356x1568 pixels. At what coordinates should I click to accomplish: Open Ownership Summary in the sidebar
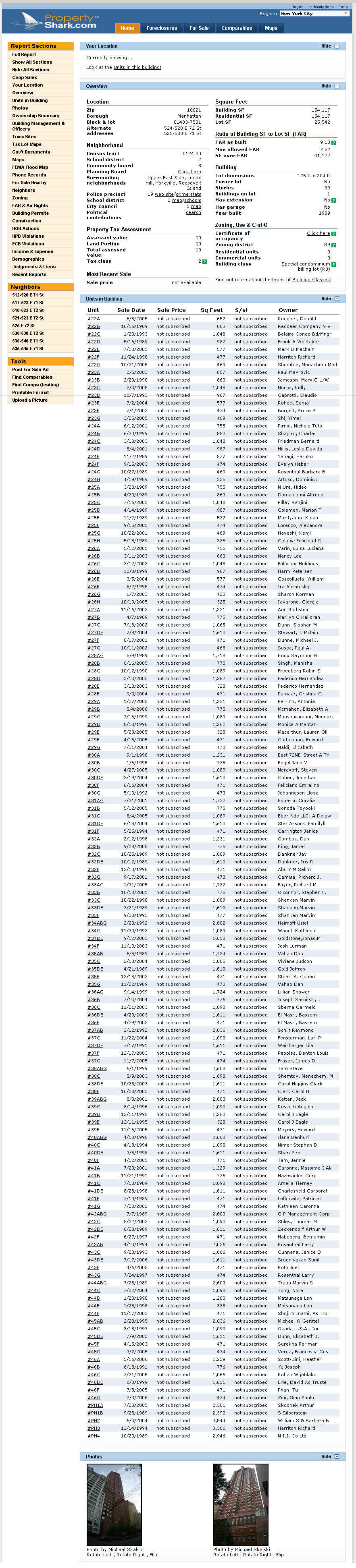point(36,116)
